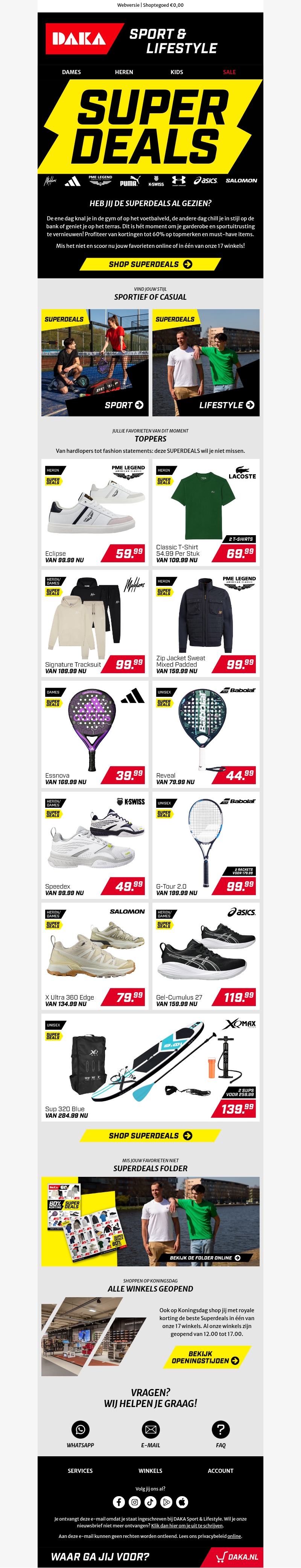Open the Webversie link
This screenshot has height=1568, width=301.
point(129,5)
